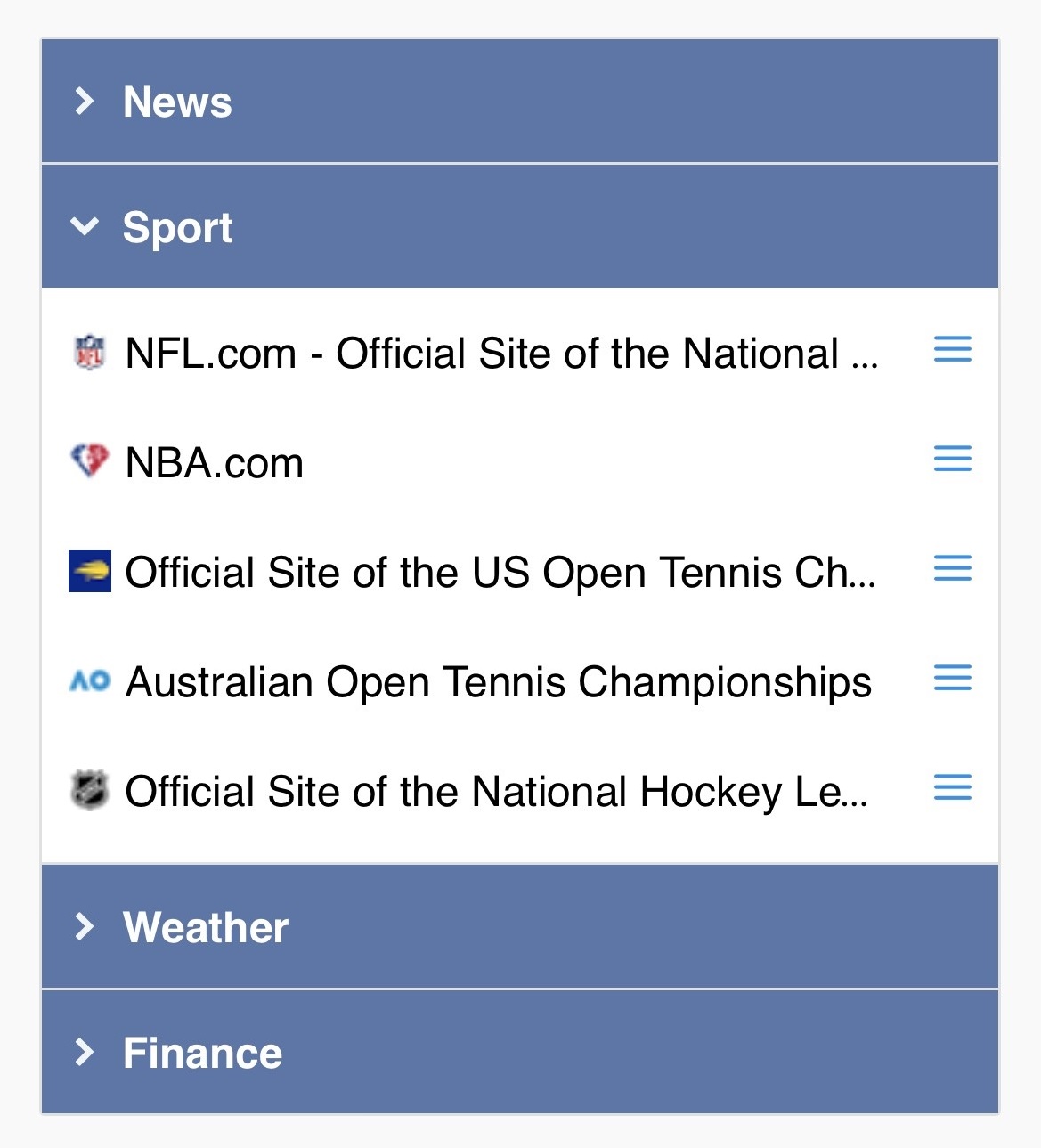Open the National Hockey League site
The image size is (1041, 1148).
[x=496, y=792]
